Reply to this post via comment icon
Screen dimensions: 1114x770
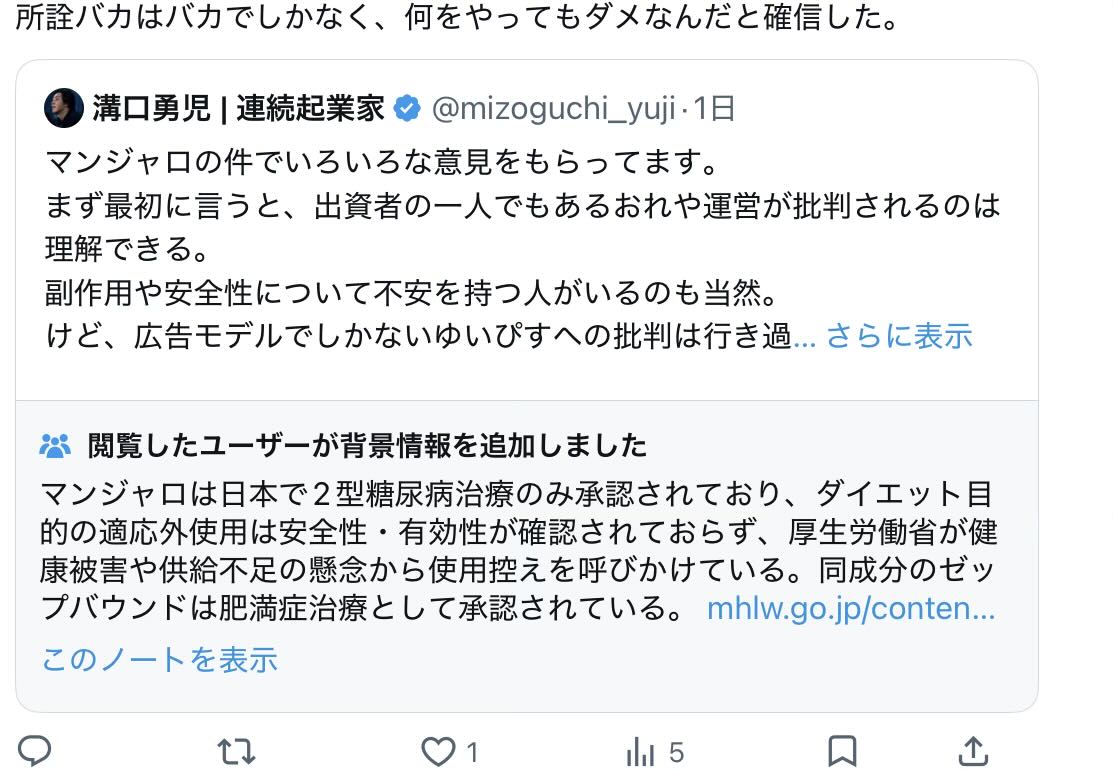[x=34, y=750]
